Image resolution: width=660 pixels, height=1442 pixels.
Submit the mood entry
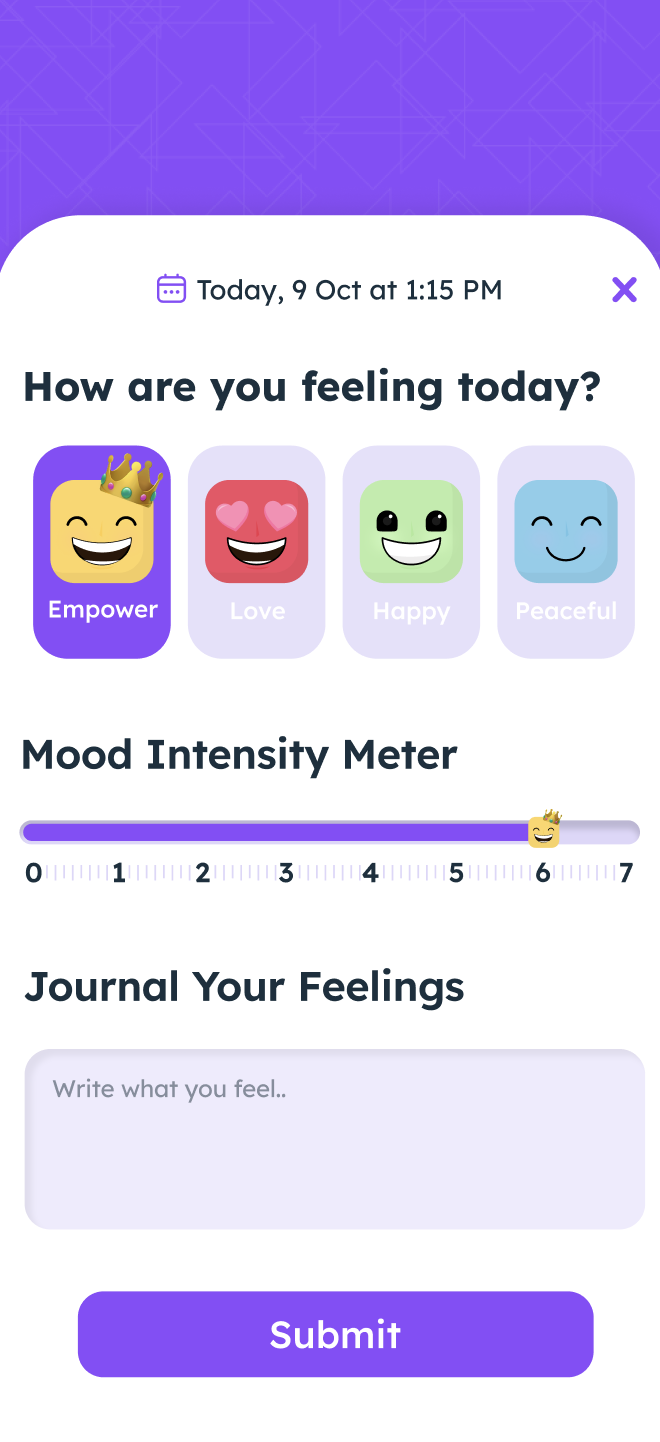pyautogui.click(x=335, y=1334)
